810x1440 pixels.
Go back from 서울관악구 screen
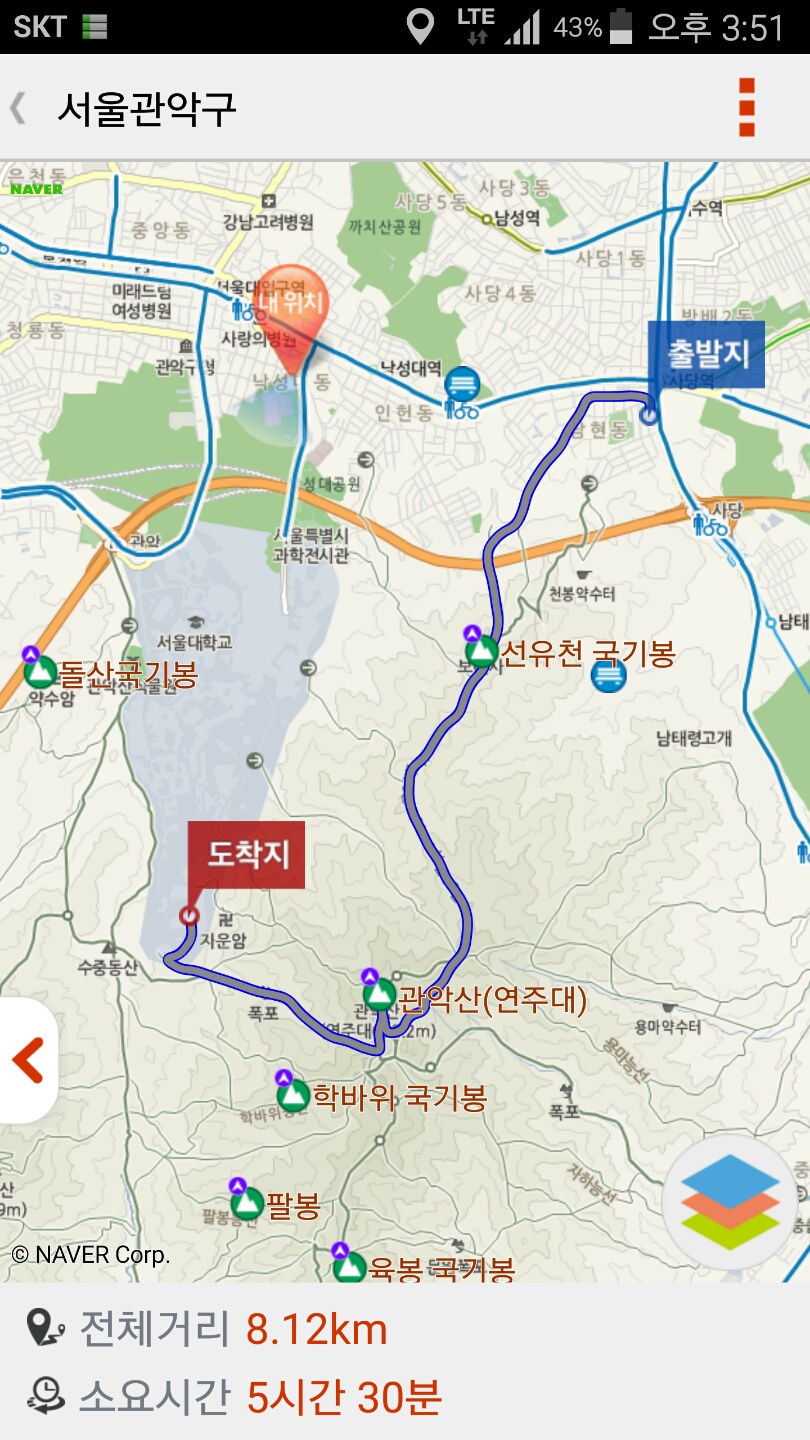(x=18, y=108)
